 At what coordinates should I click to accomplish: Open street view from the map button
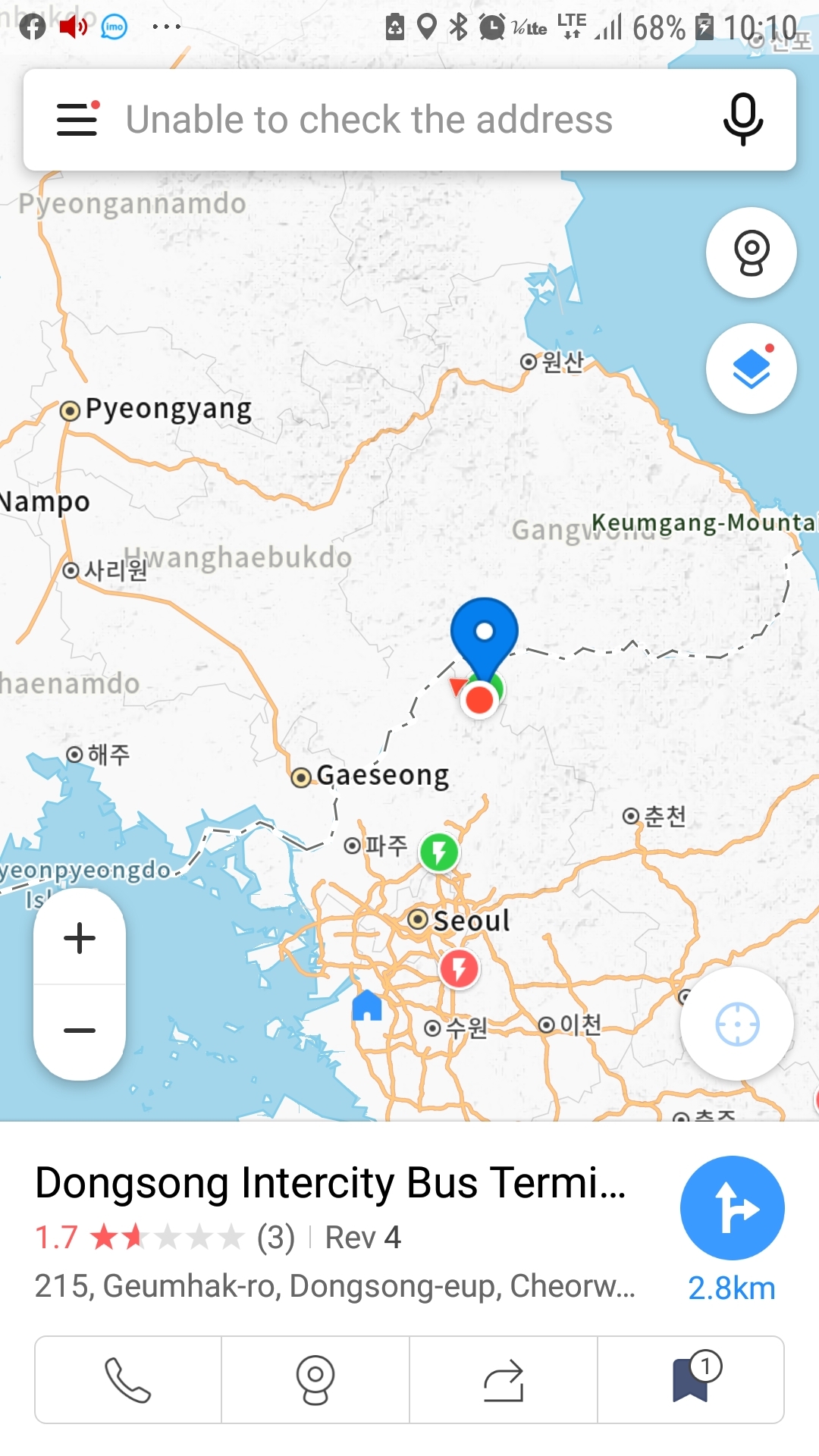(751, 253)
